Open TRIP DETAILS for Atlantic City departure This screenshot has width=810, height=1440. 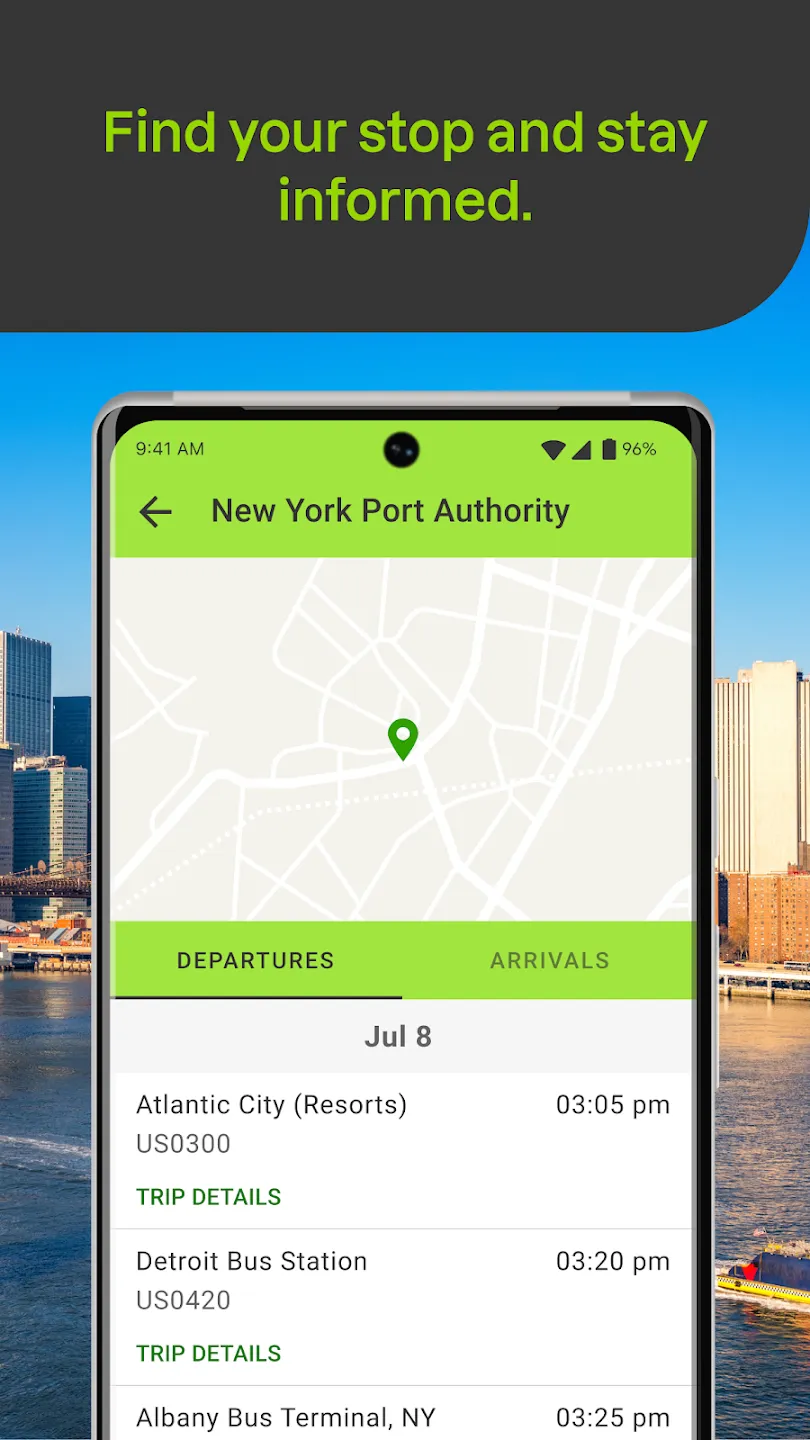(208, 1196)
